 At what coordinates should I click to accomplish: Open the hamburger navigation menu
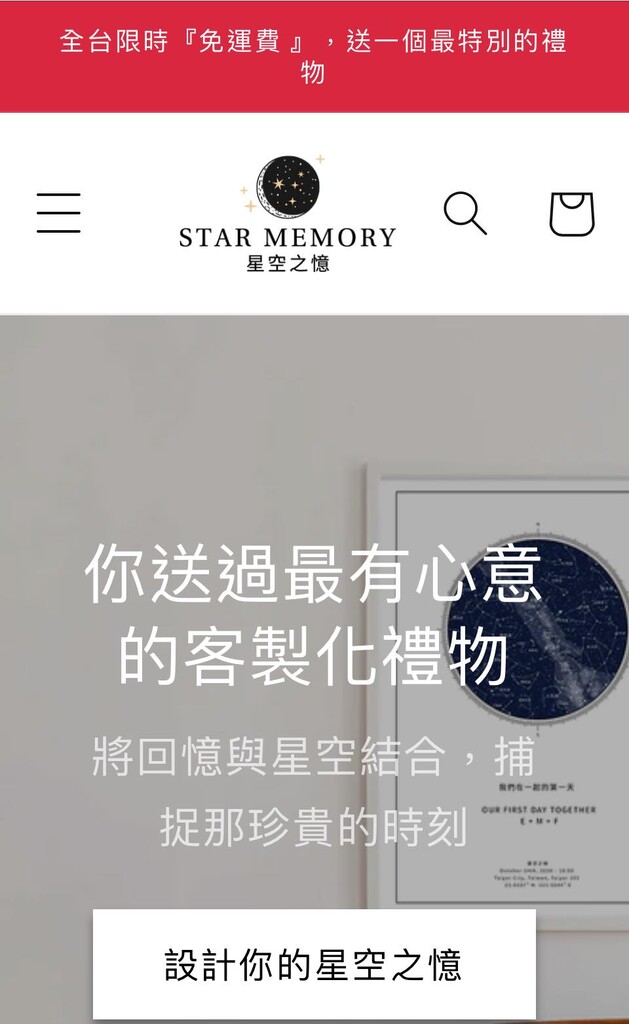coord(59,213)
